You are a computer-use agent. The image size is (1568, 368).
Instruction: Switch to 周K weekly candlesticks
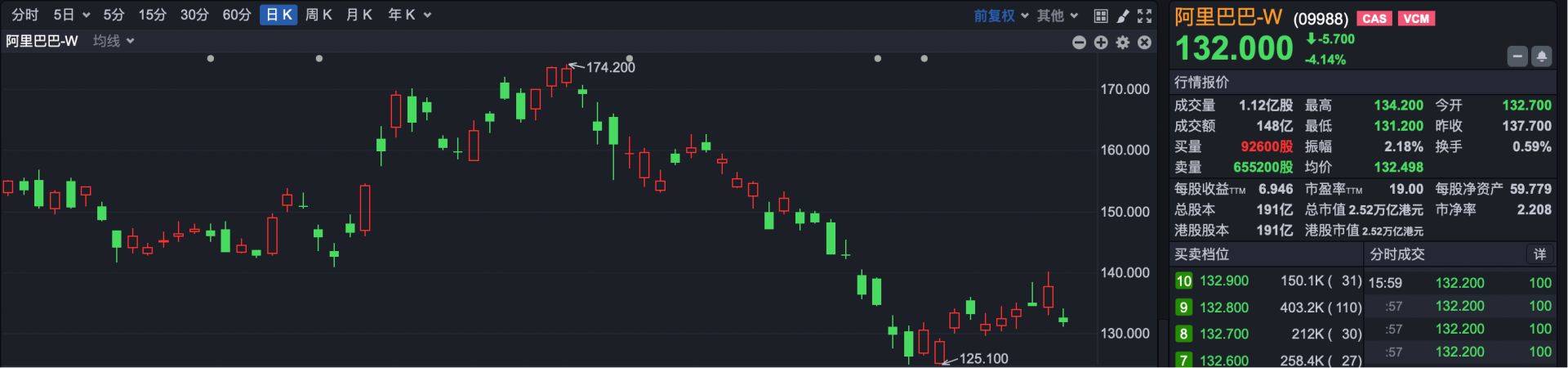click(318, 15)
